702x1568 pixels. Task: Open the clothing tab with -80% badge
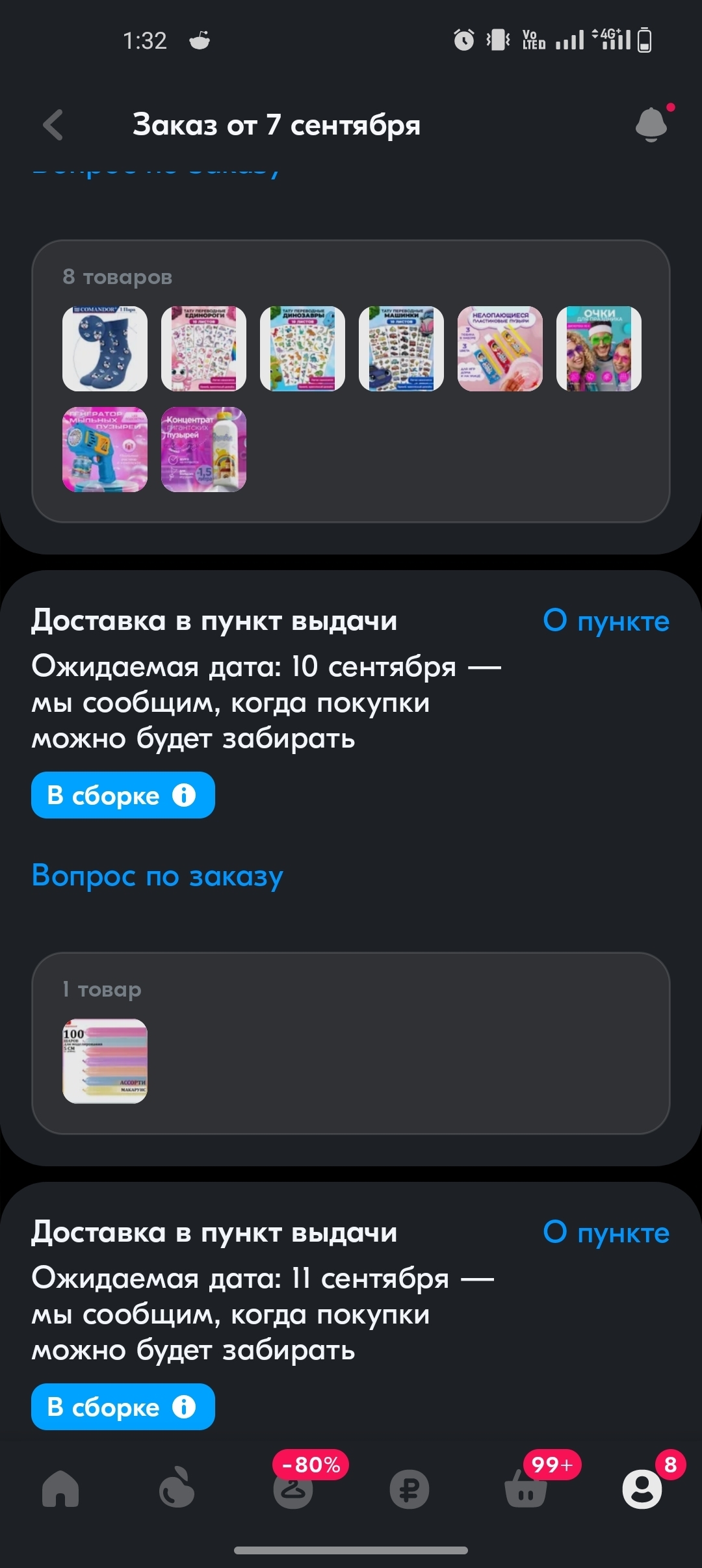(x=293, y=1489)
